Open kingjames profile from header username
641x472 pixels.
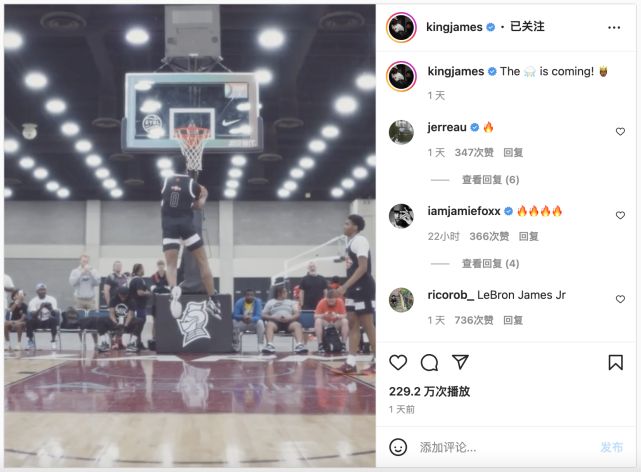click(x=454, y=26)
